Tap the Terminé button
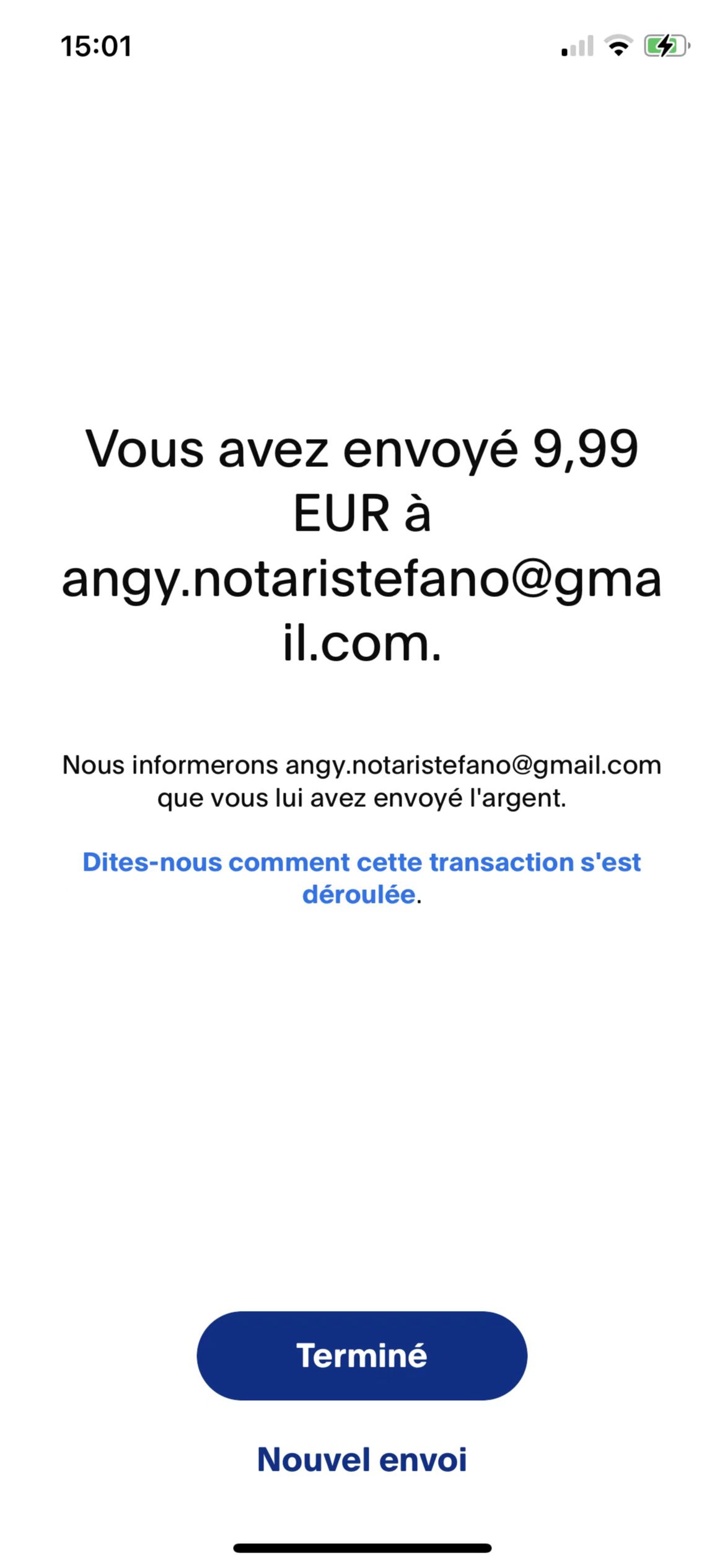This screenshot has height=1568, width=725. pos(362,1356)
